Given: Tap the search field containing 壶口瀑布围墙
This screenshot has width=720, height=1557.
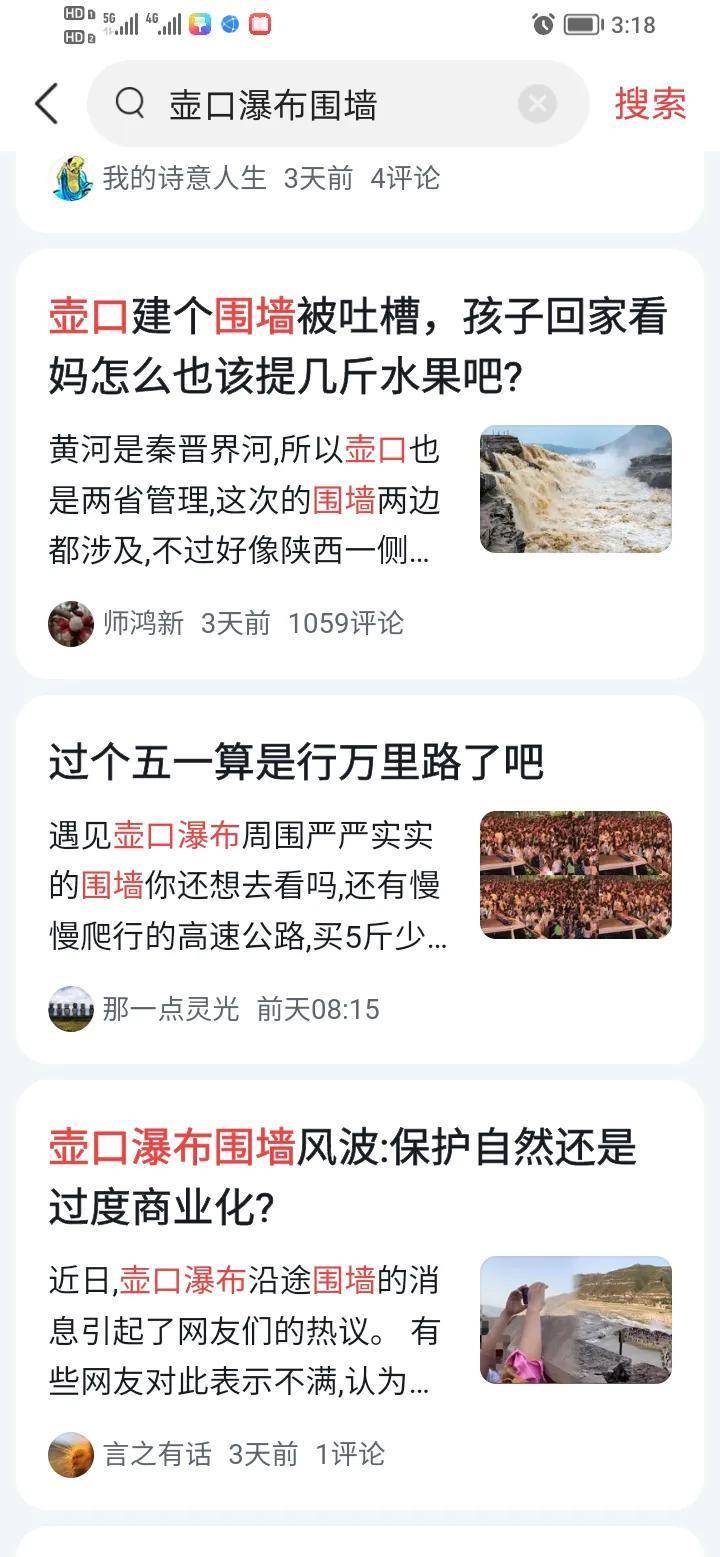Looking at the screenshot, I should point(320,104).
